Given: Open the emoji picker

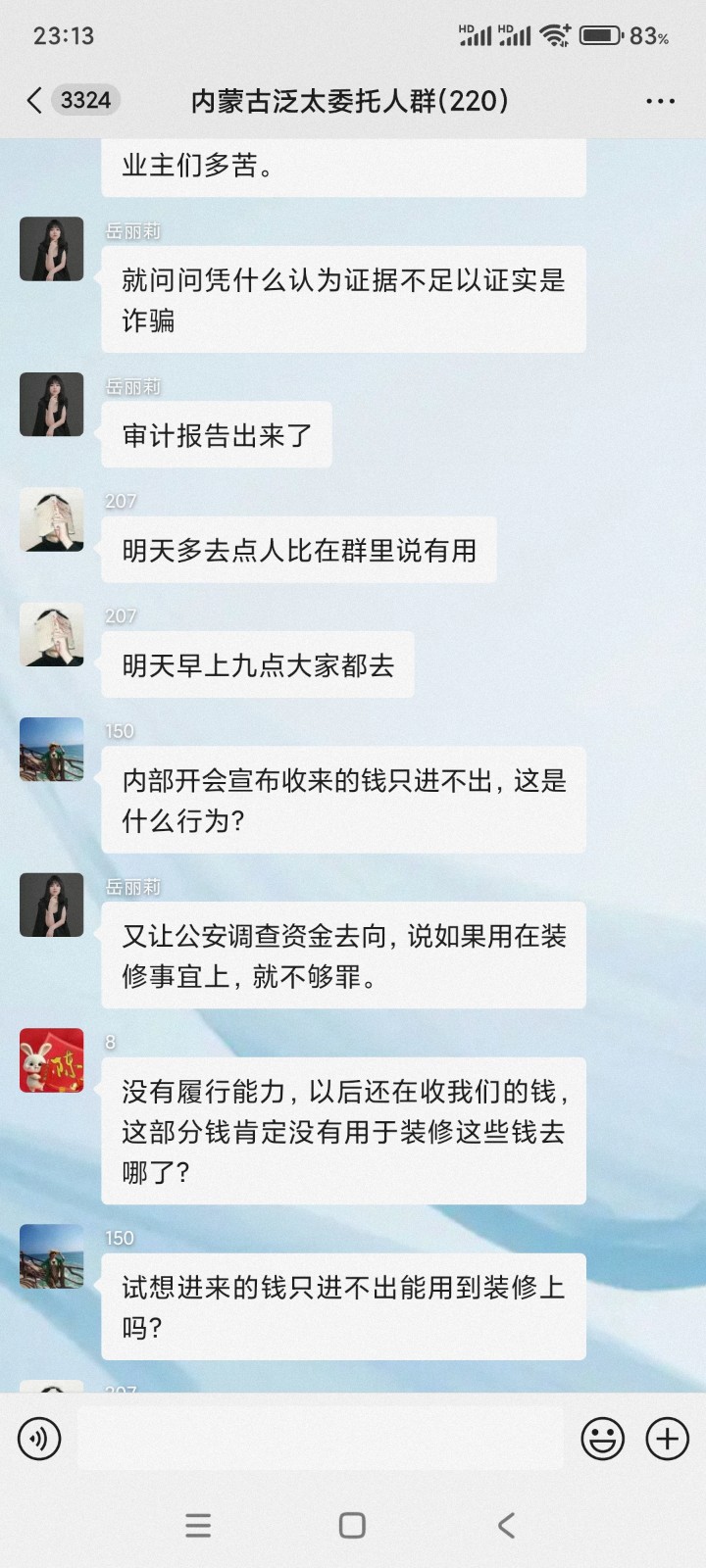Looking at the screenshot, I should (x=602, y=1439).
